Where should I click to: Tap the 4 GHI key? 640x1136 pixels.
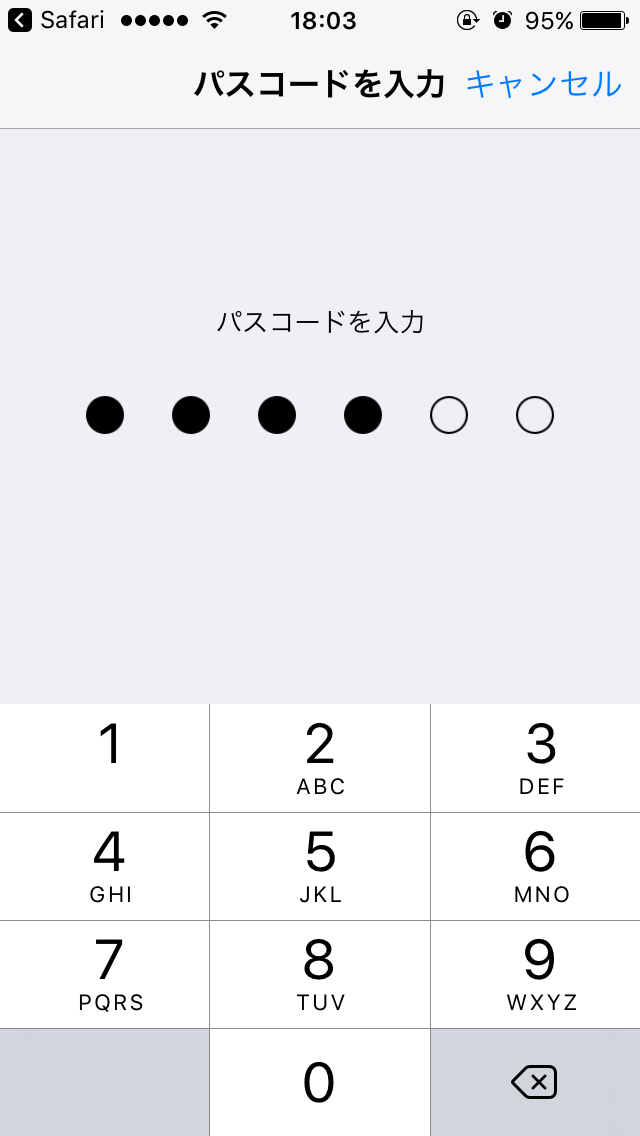tap(104, 866)
